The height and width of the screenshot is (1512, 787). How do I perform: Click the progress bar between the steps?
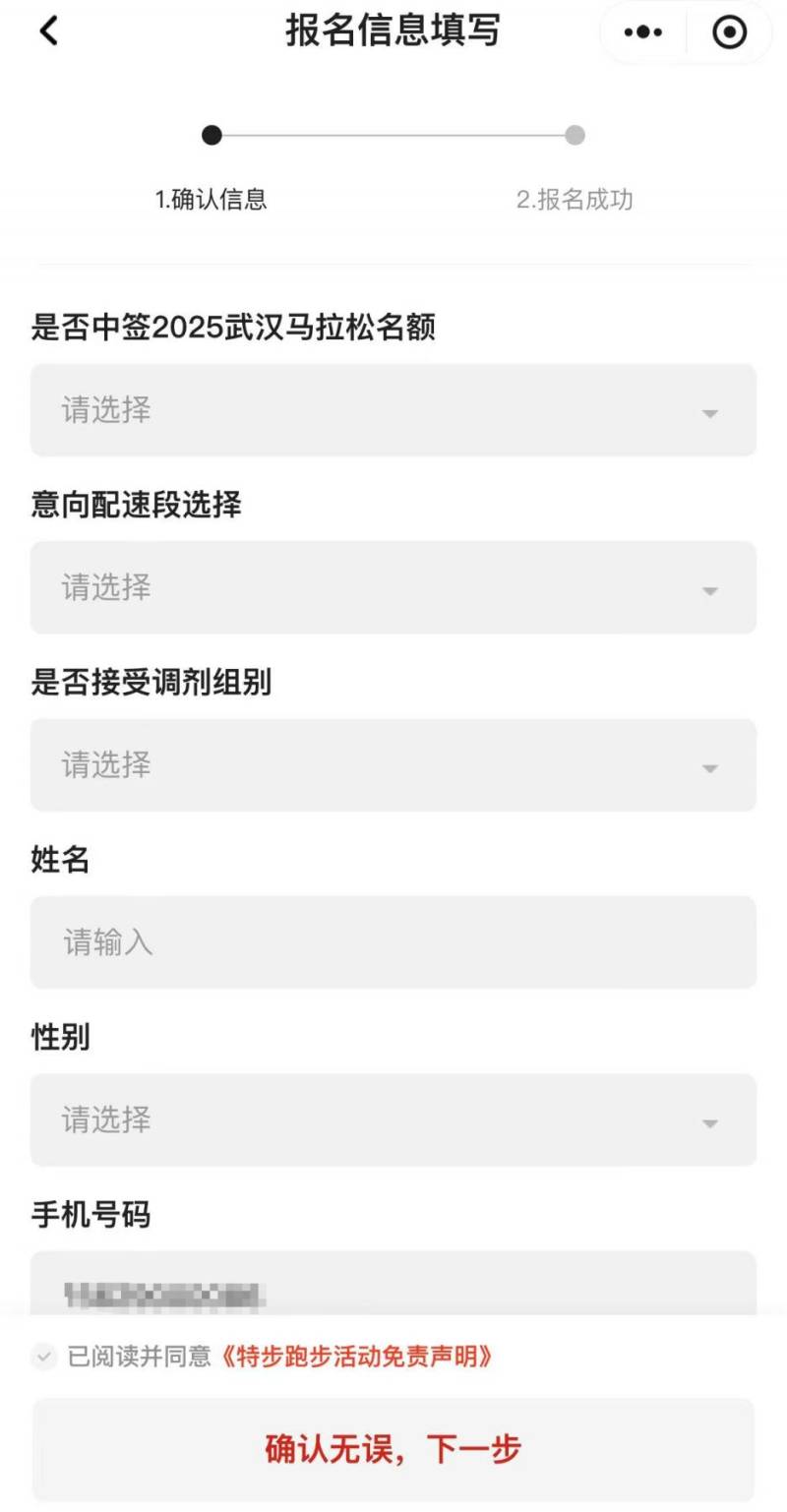click(x=393, y=135)
